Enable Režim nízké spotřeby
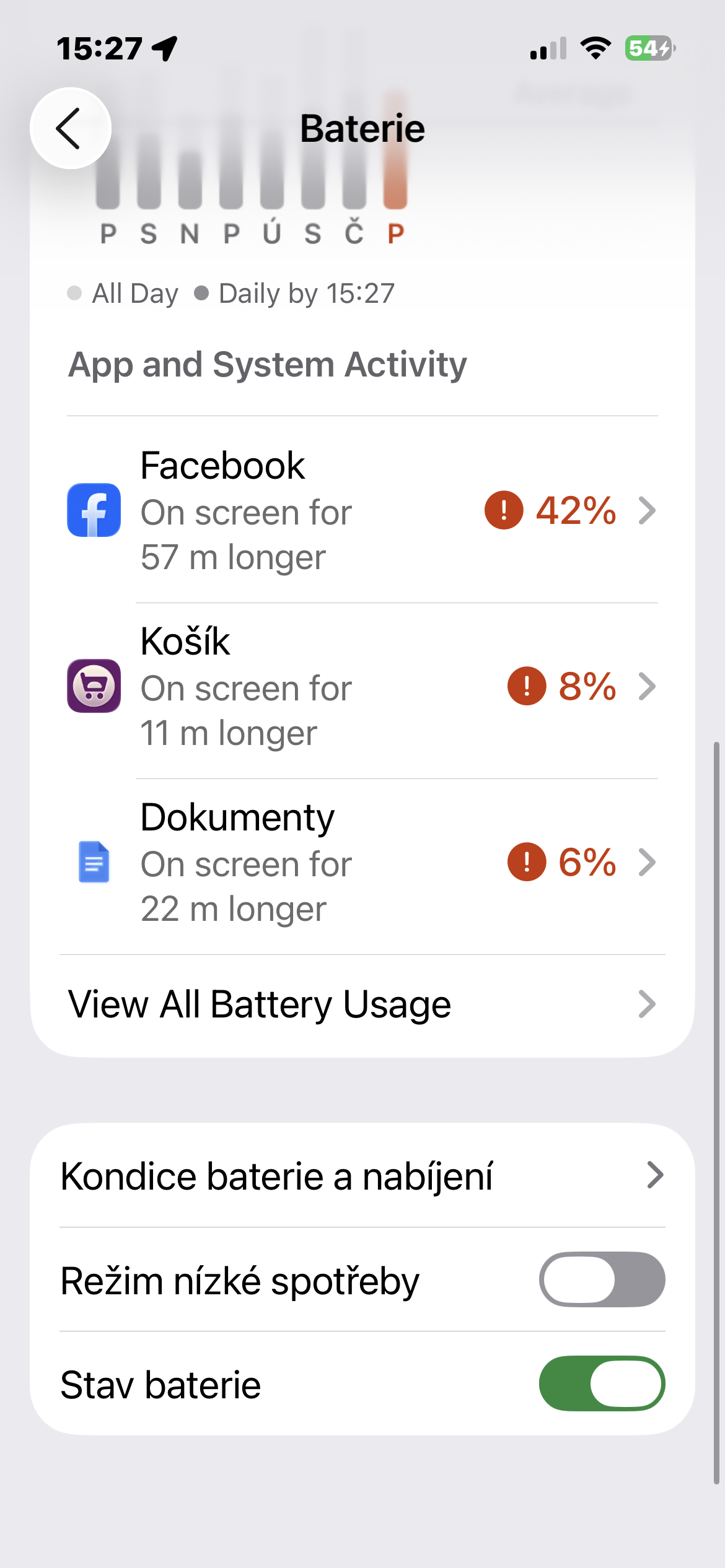Screen dimensions: 725x1568 pyautogui.click(x=601, y=1279)
